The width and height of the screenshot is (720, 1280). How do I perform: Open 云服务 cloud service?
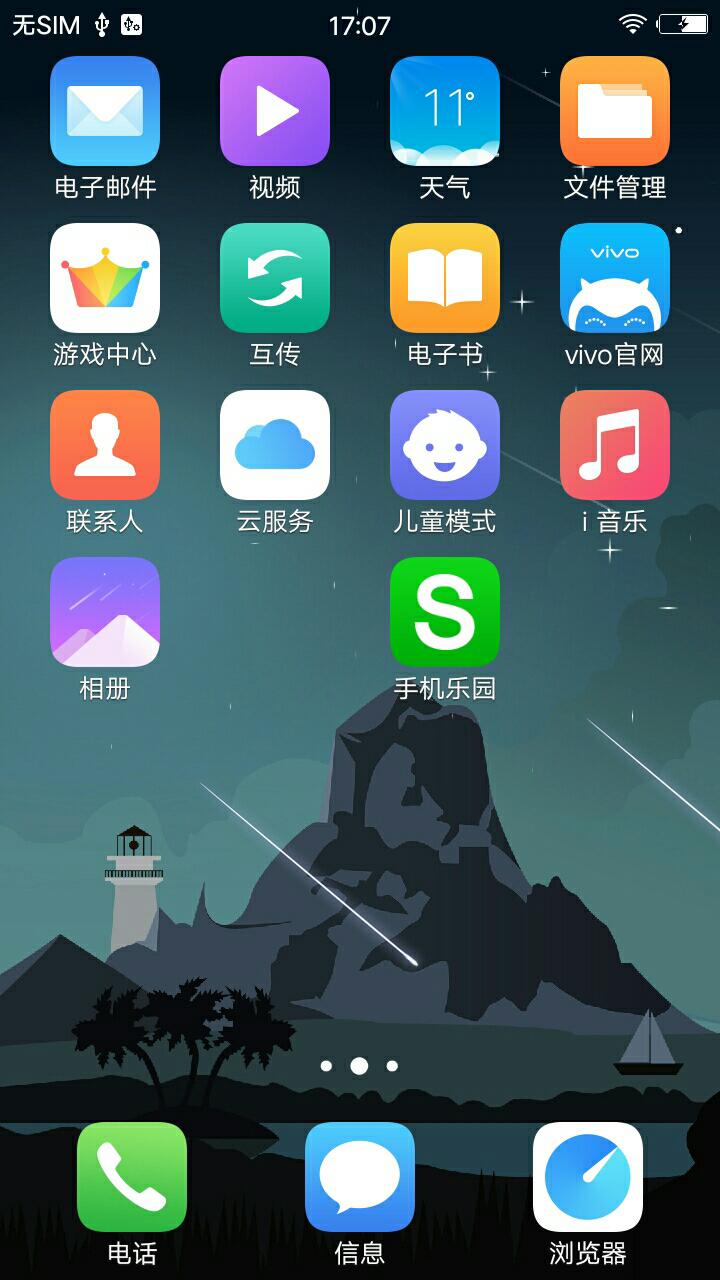275,445
